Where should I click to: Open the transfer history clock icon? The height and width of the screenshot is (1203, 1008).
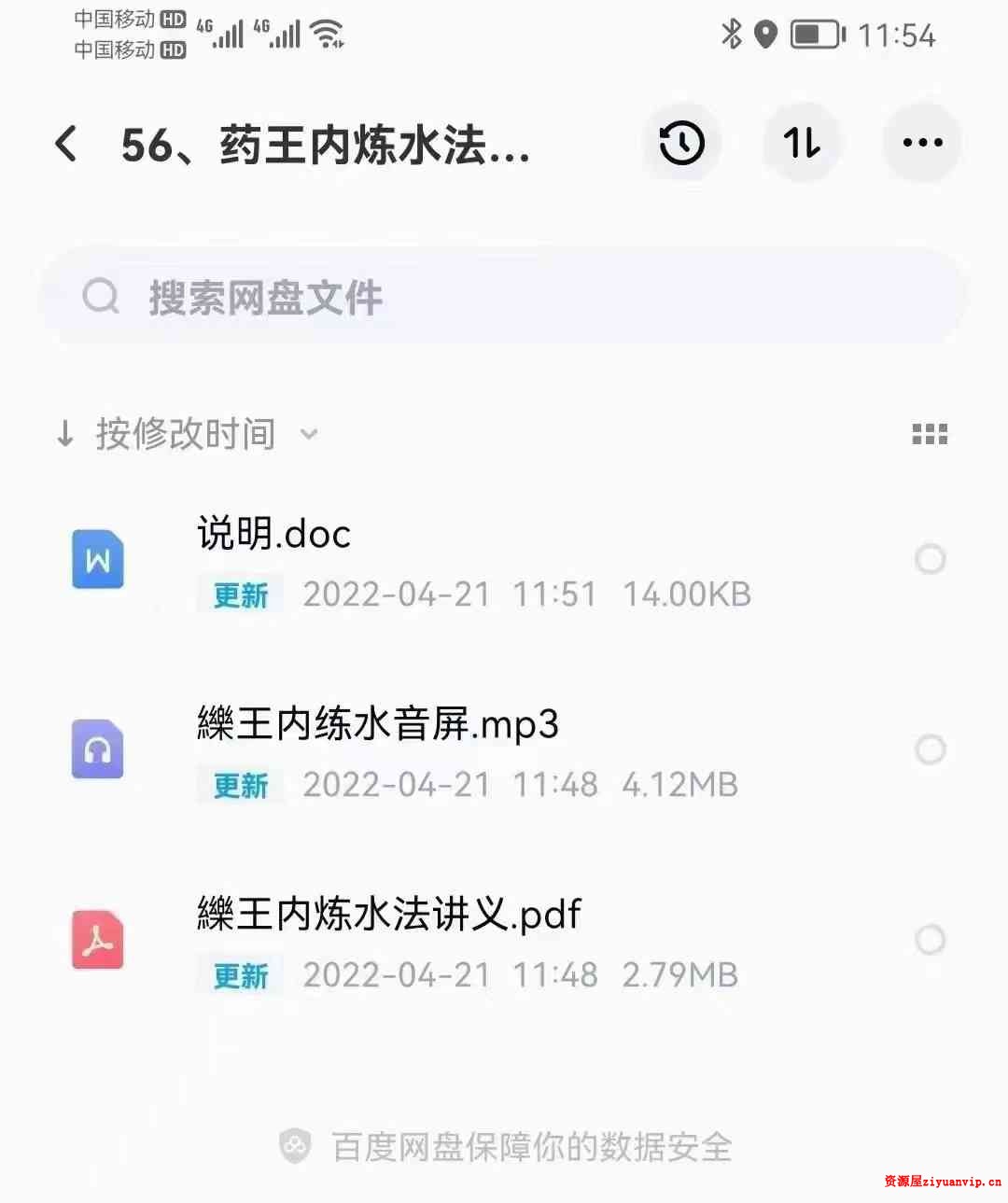click(x=681, y=143)
